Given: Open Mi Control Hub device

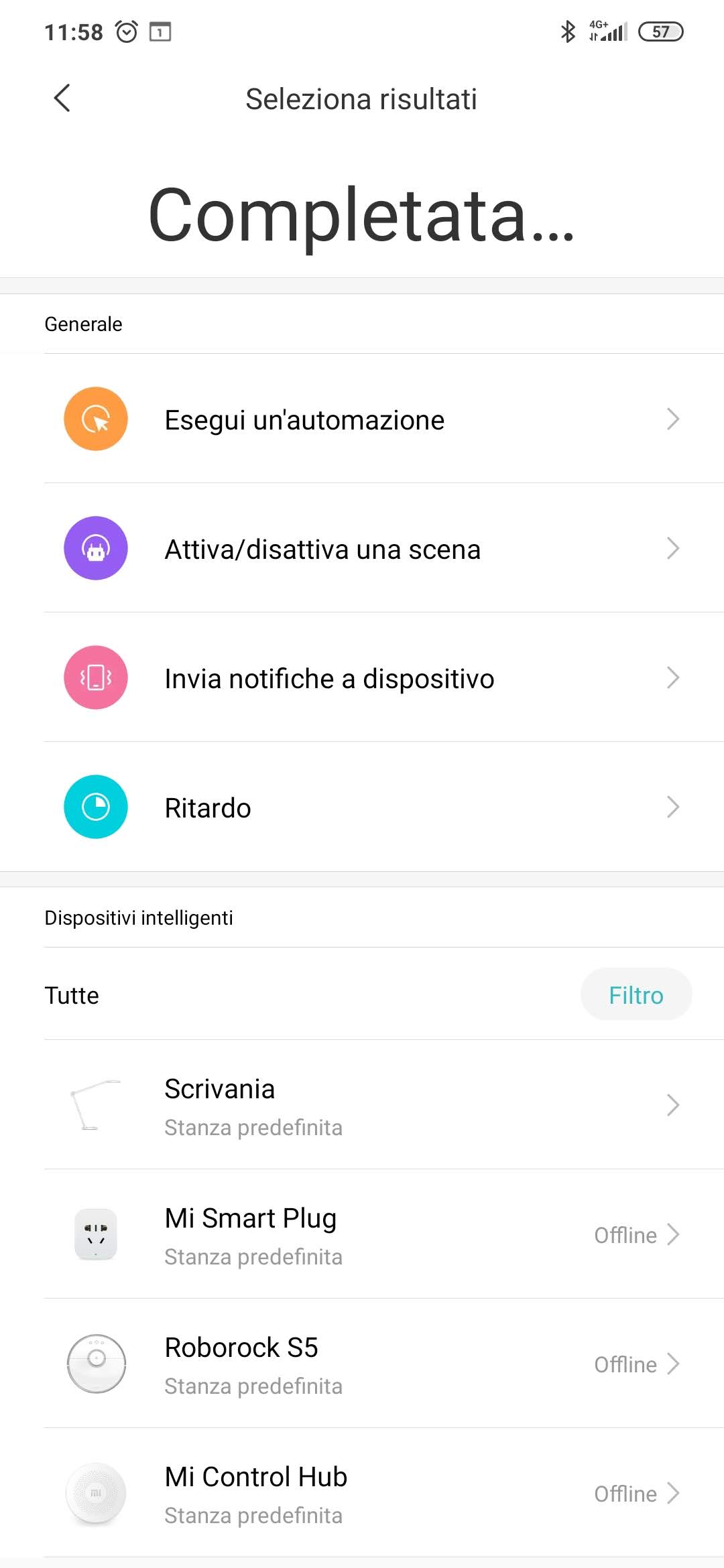Looking at the screenshot, I should (362, 1494).
